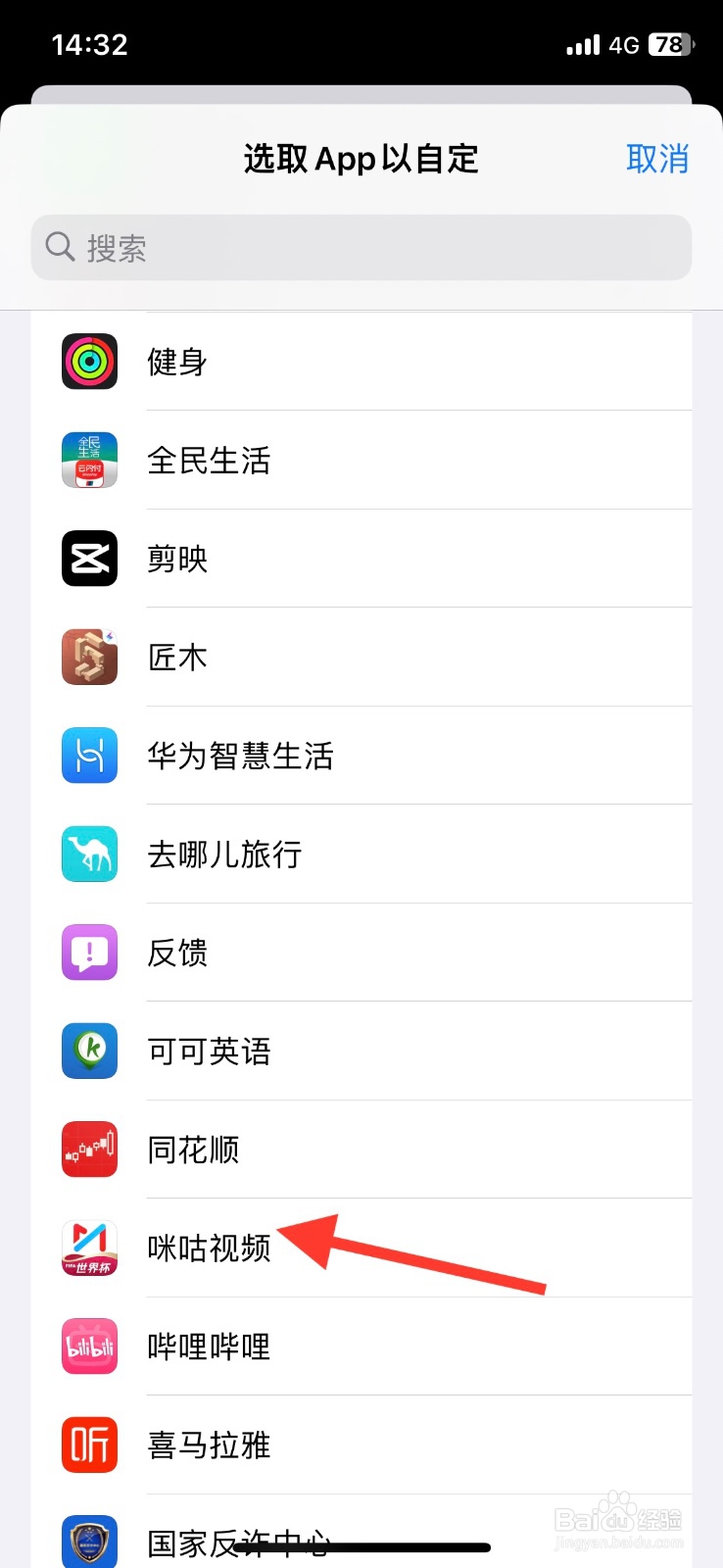
Task: Select 咪咕视频 to customize
Action: 209,1249
